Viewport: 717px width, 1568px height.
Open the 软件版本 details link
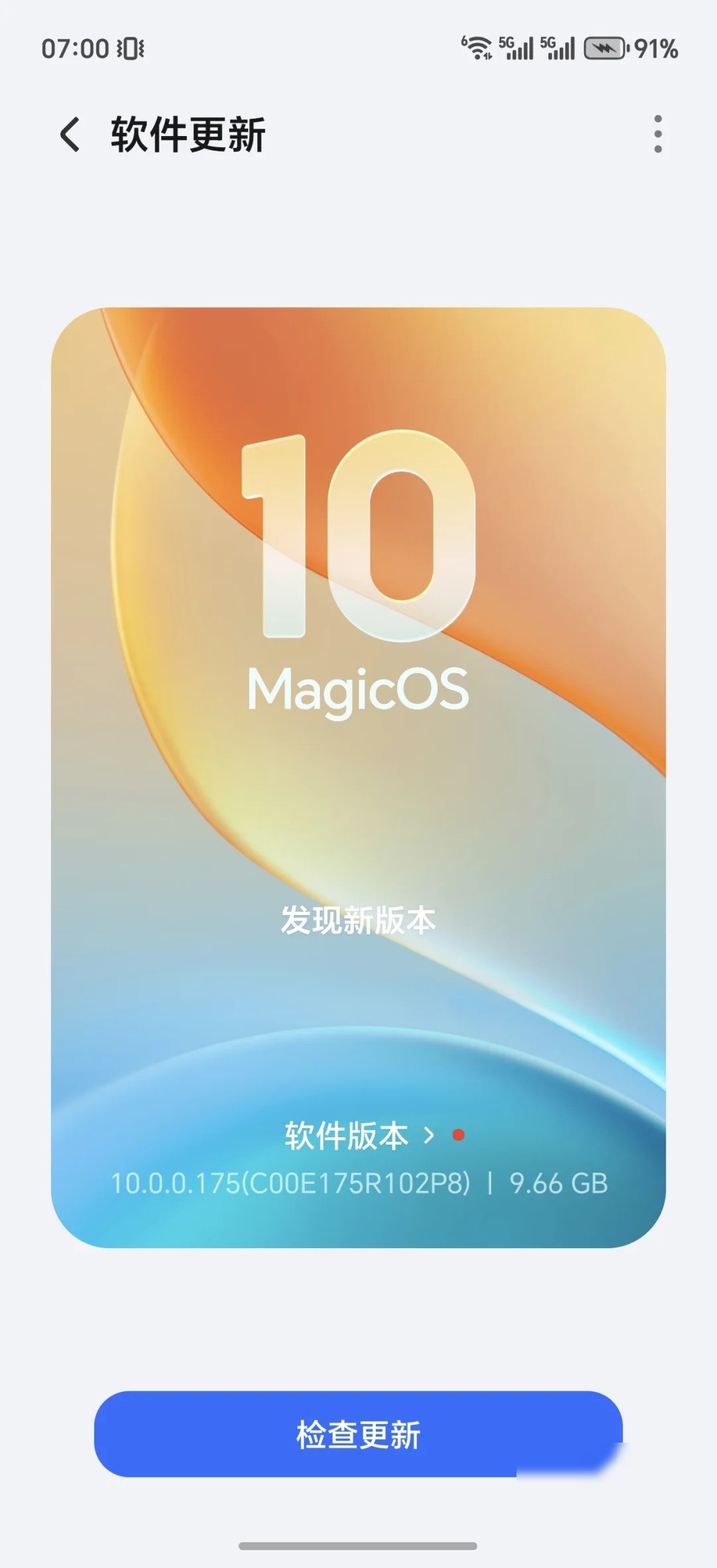click(359, 1135)
